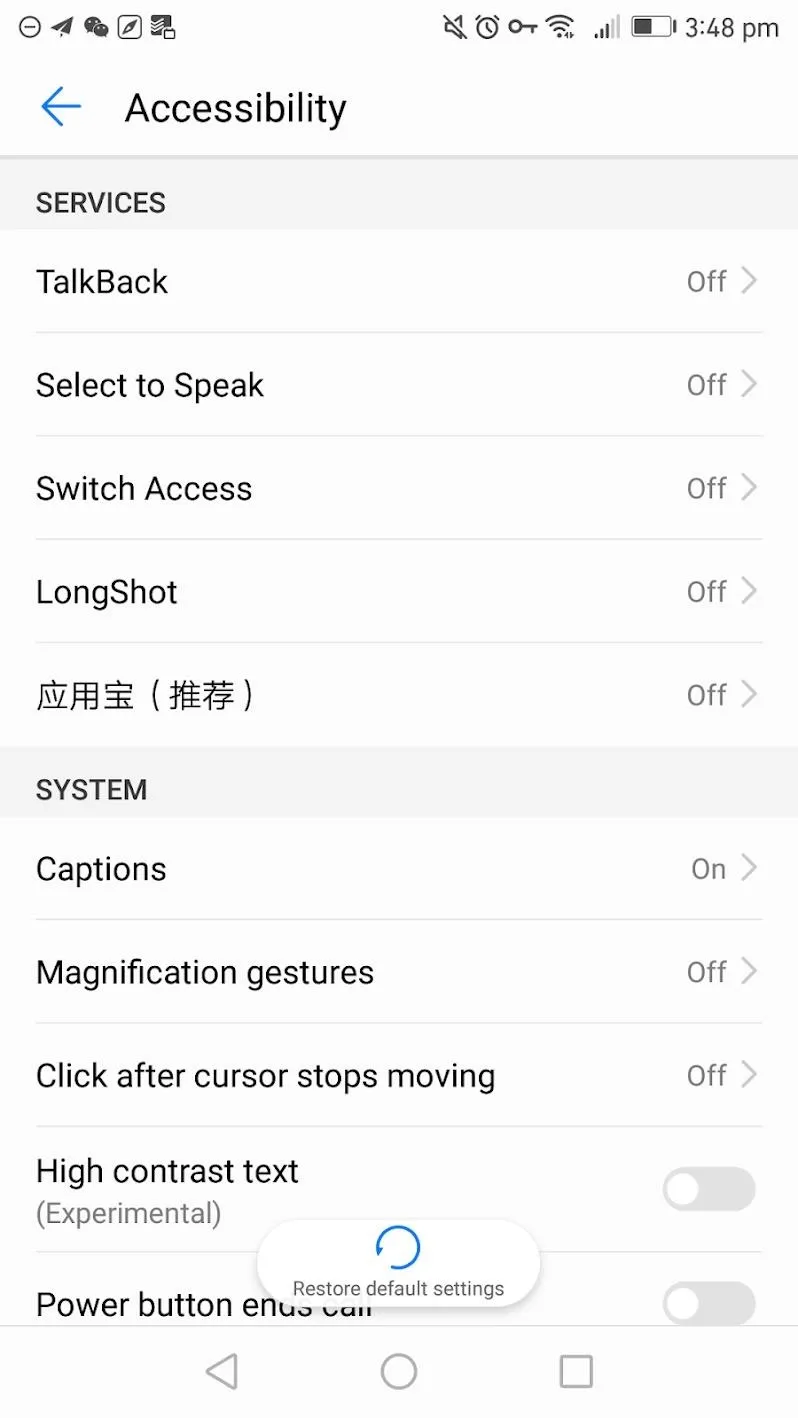This screenshot has width=798, height=1418.
Task: Tap the system home button
Action: pos(399,1372)
